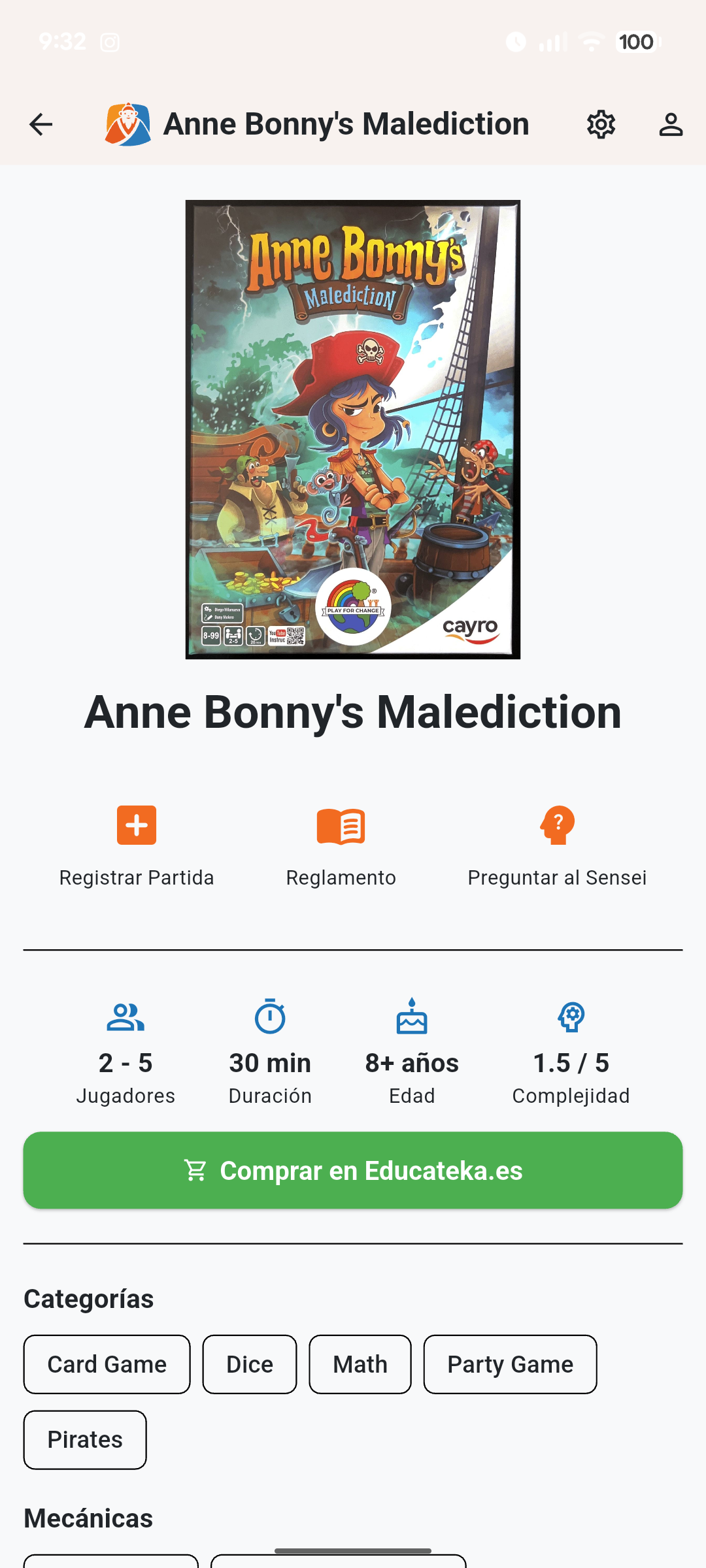Image resolution: width=706 pixels, height=1568 pixels.
Task: Select the Party Game category
Action: [510, 1364]
